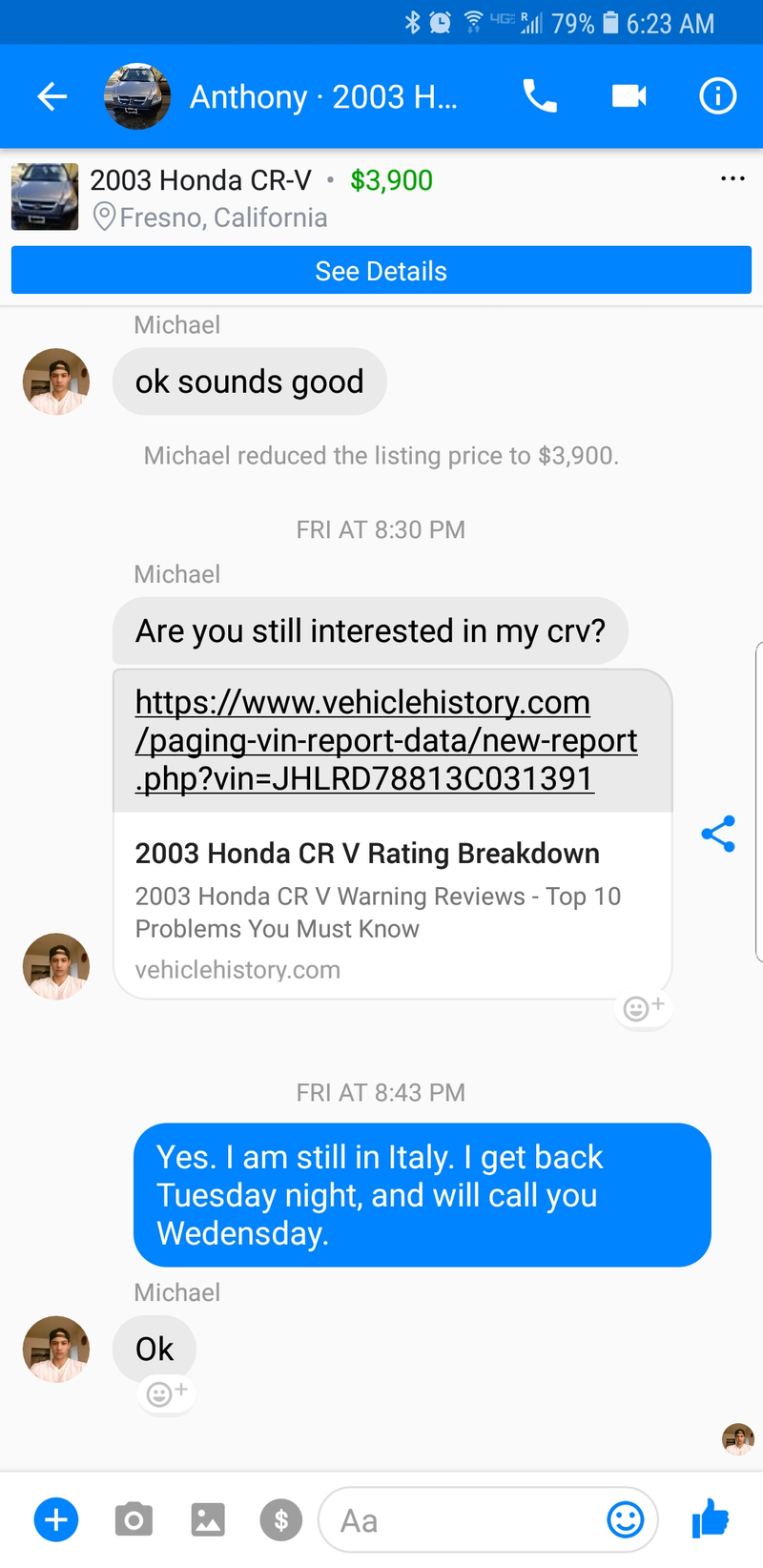Open Anthony's chat profile picture
The image size is (763, 1568).
pyautogui.click(x=137, y=96)
